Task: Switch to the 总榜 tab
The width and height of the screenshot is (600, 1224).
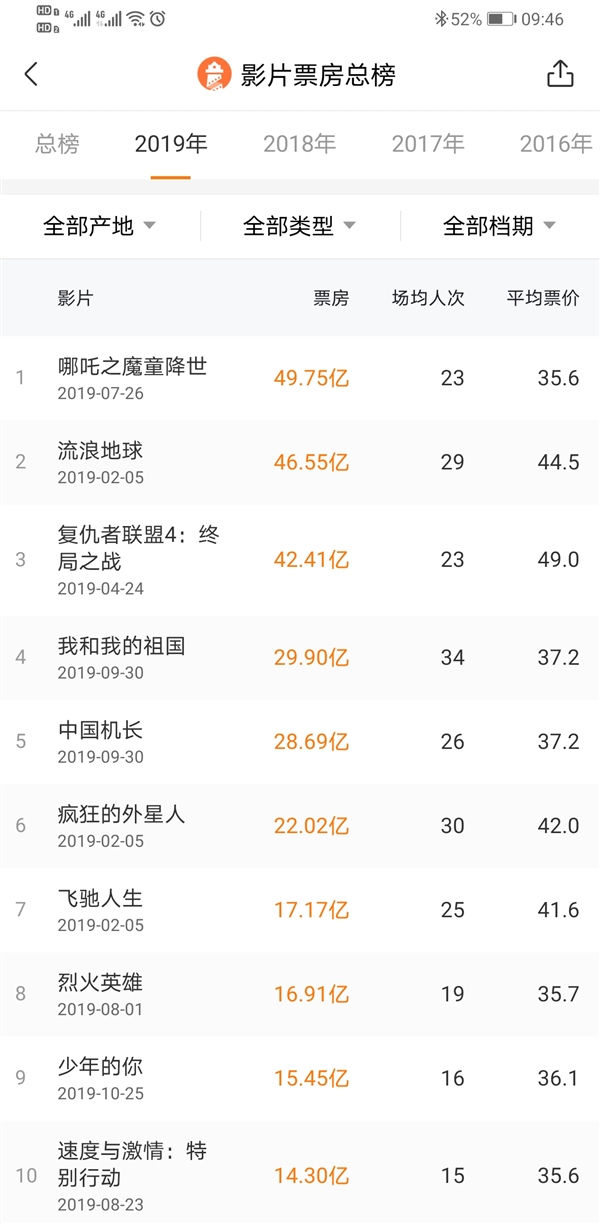Action: (x=57, y=144)
